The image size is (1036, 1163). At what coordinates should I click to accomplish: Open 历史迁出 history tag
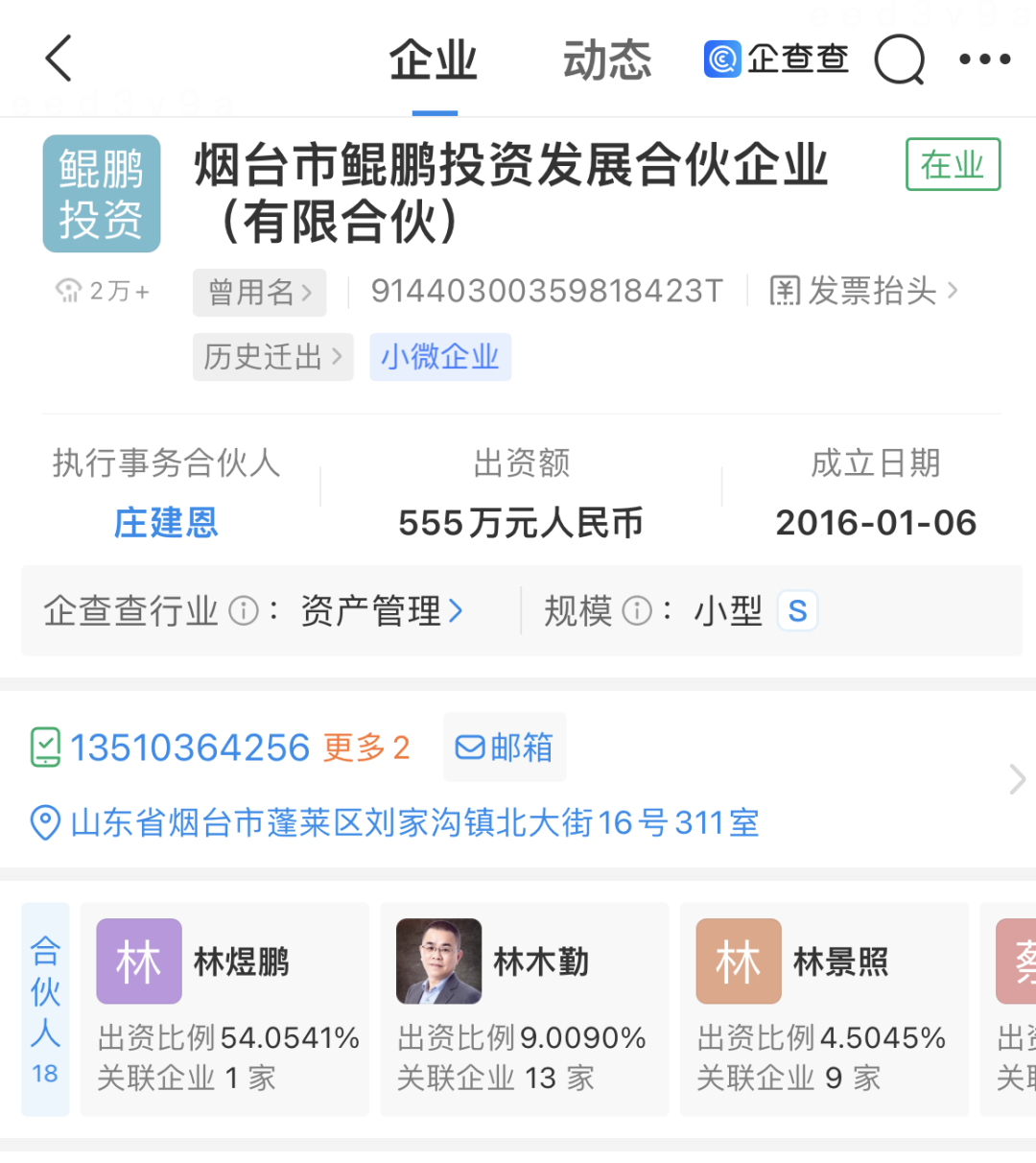coord(272,357)
